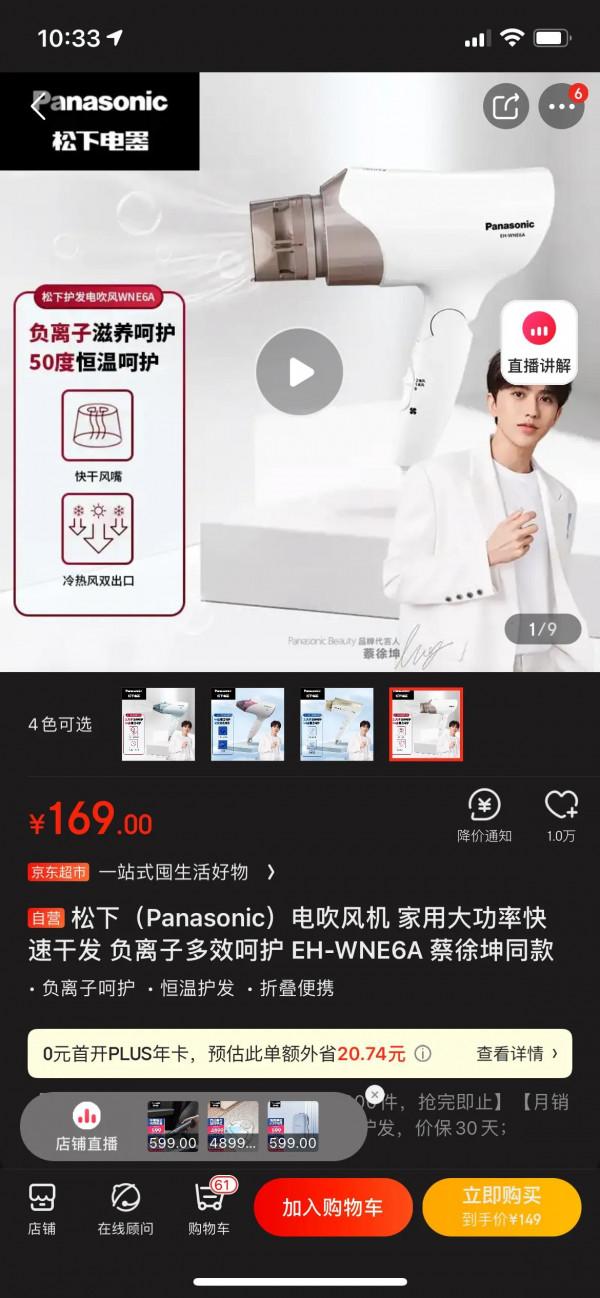
Task: Enable 降价通知 price drop alert
Action: [485, 815]
